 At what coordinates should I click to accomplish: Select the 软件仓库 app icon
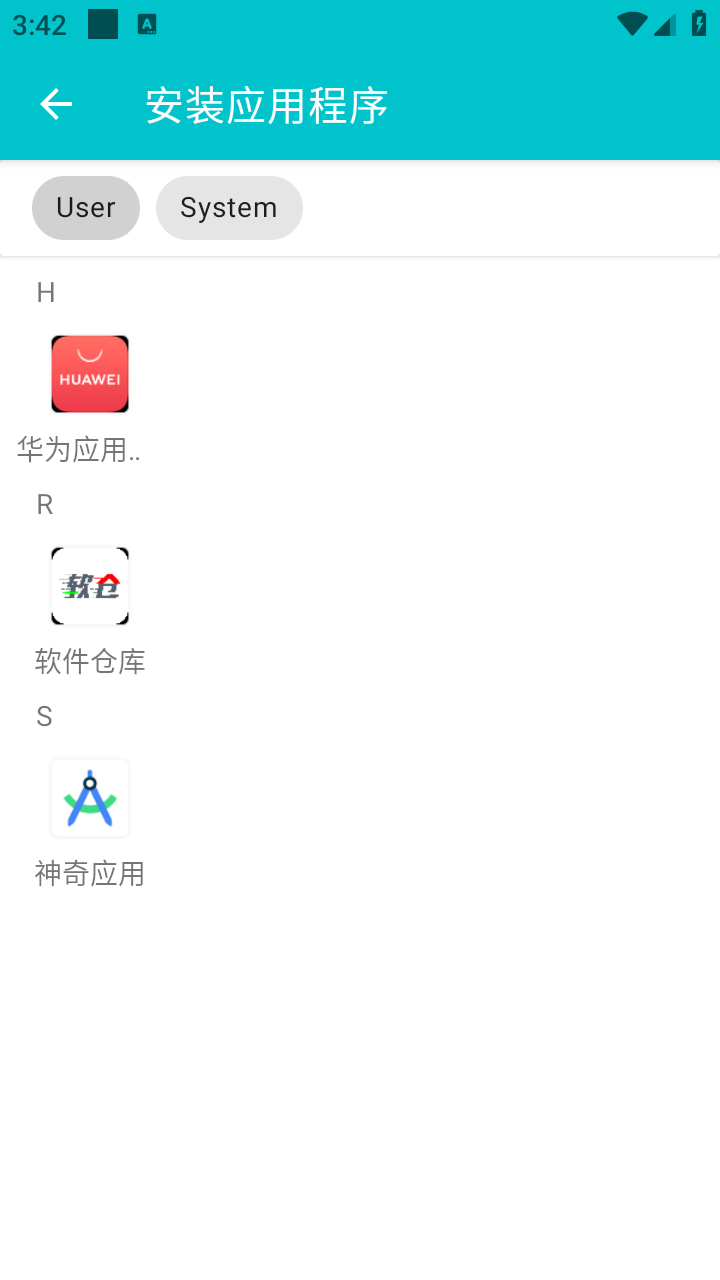click(90, 585)
